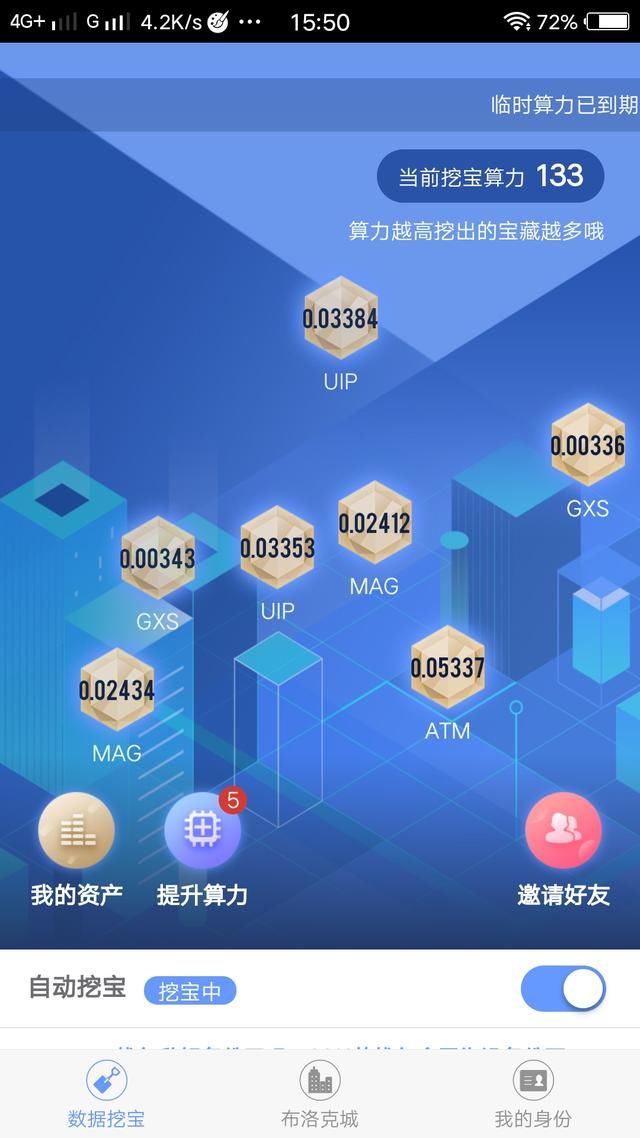Viewport: 640px width, 1138px height.
Task: Collect the 0.00336 GXS treasure
Action: [588, 445]
